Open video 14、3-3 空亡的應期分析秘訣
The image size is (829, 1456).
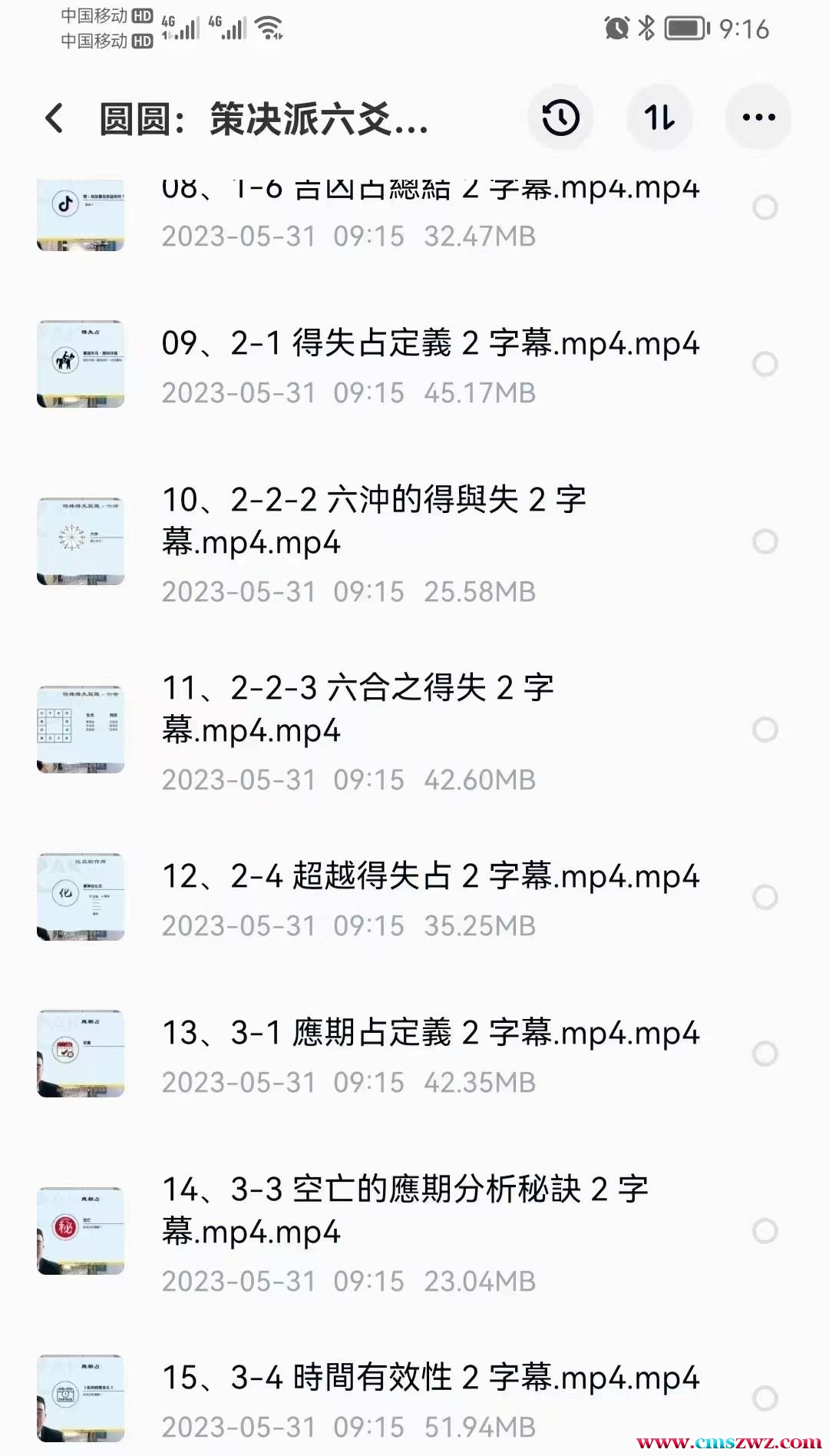tap(405, 1210)
